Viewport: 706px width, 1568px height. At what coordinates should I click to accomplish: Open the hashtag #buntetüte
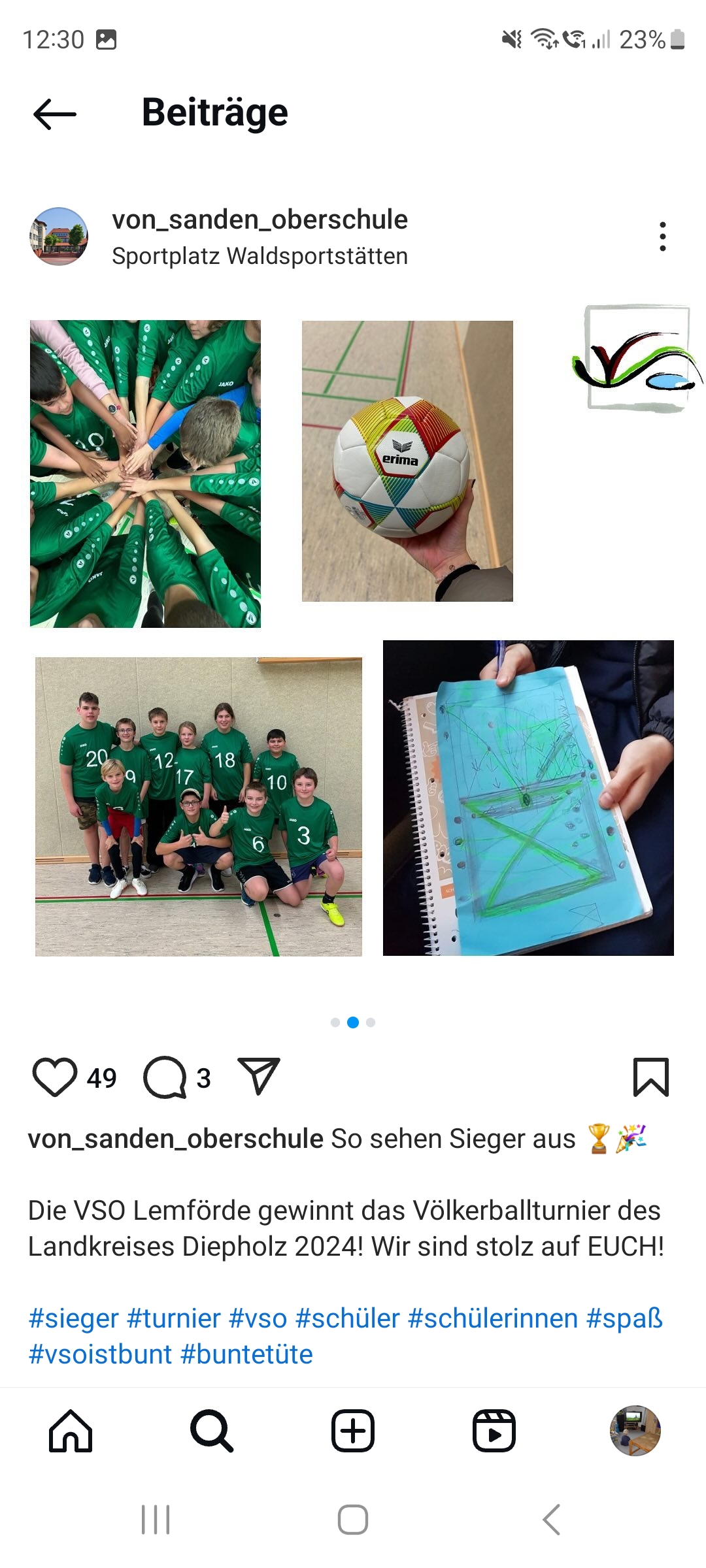pyautogui.click(x=246, y=1354)
